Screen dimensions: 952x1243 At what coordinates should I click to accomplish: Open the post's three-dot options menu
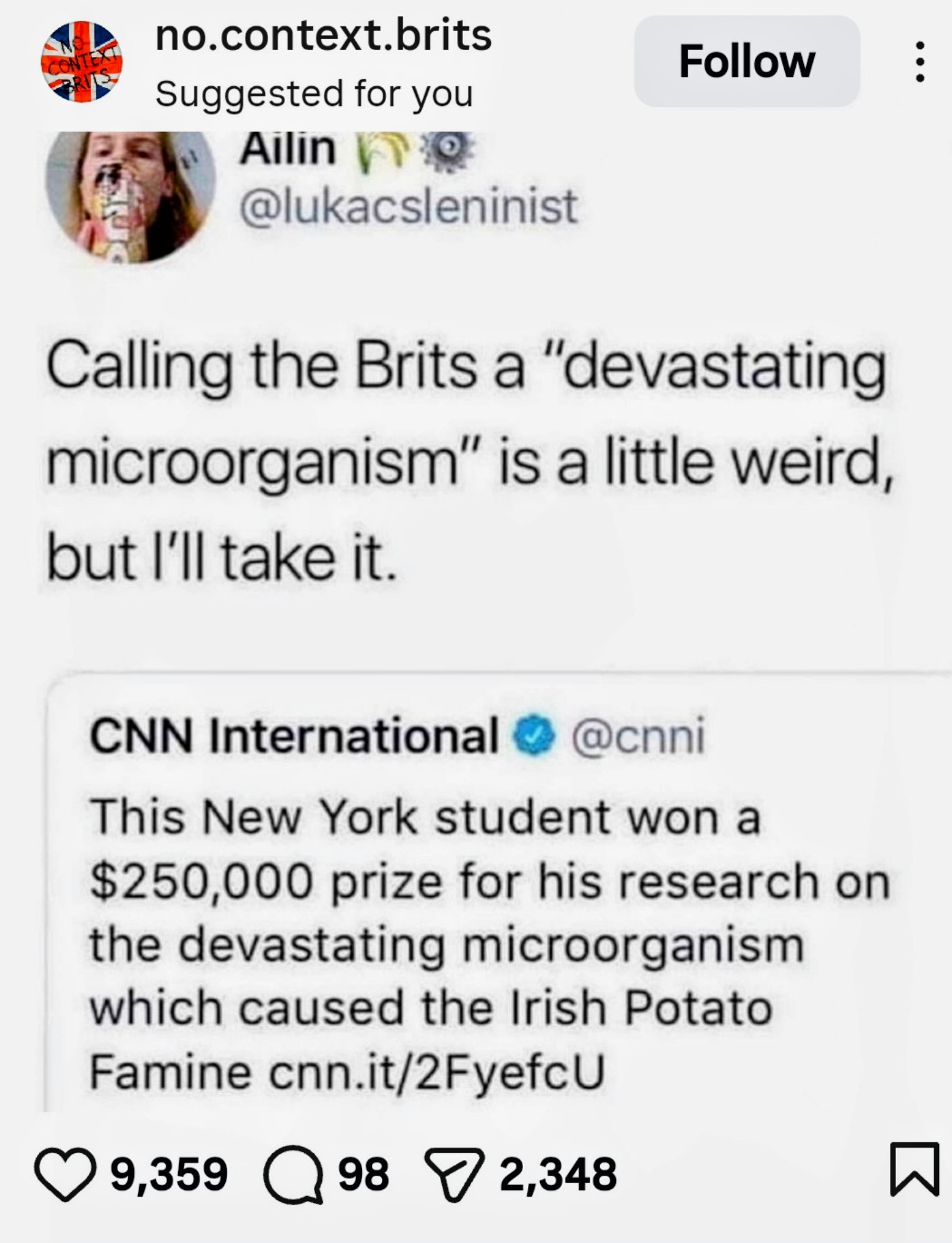tap(919, 62)
